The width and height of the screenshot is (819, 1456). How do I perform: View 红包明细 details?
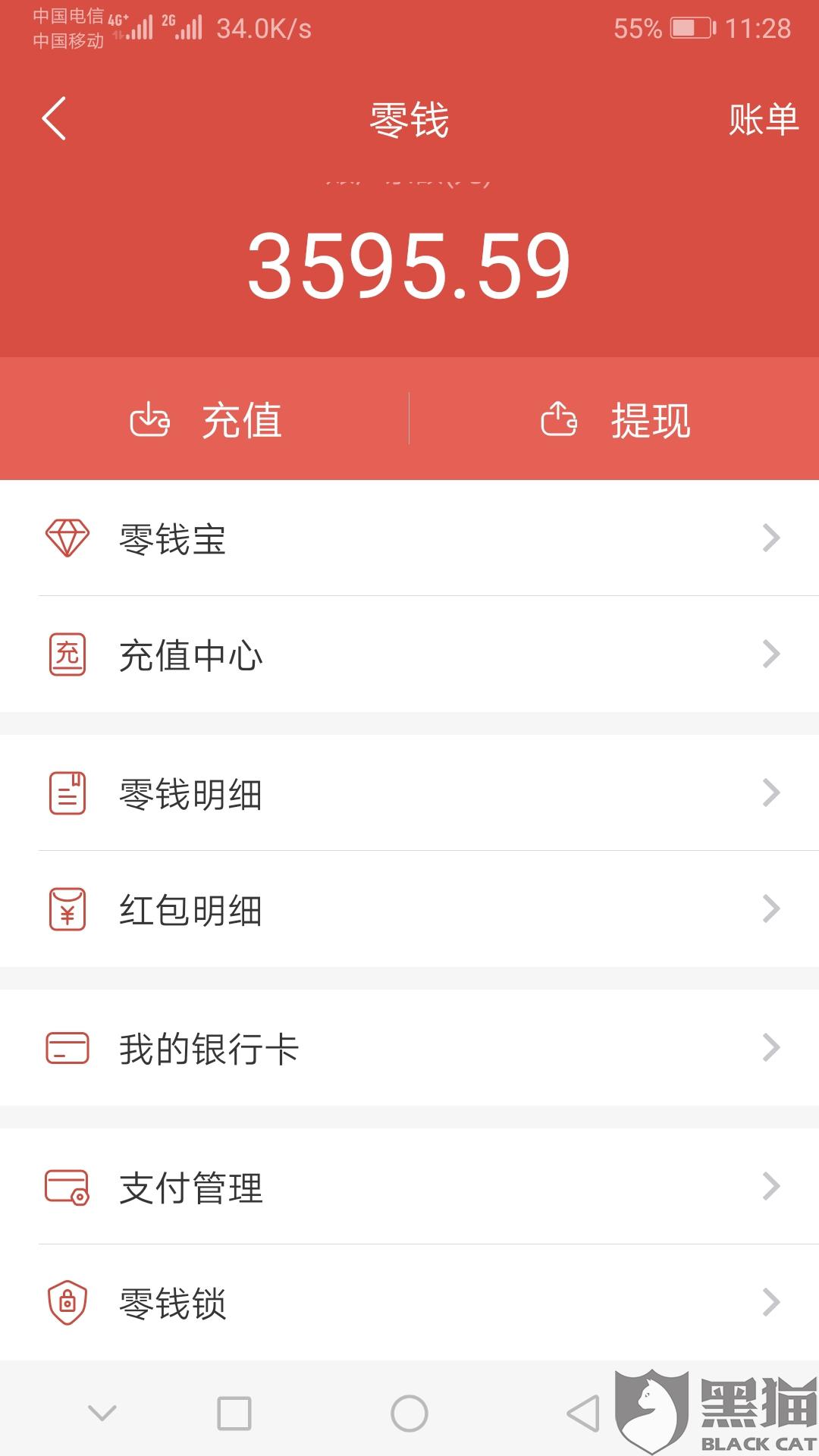click(x=409, y=909)
